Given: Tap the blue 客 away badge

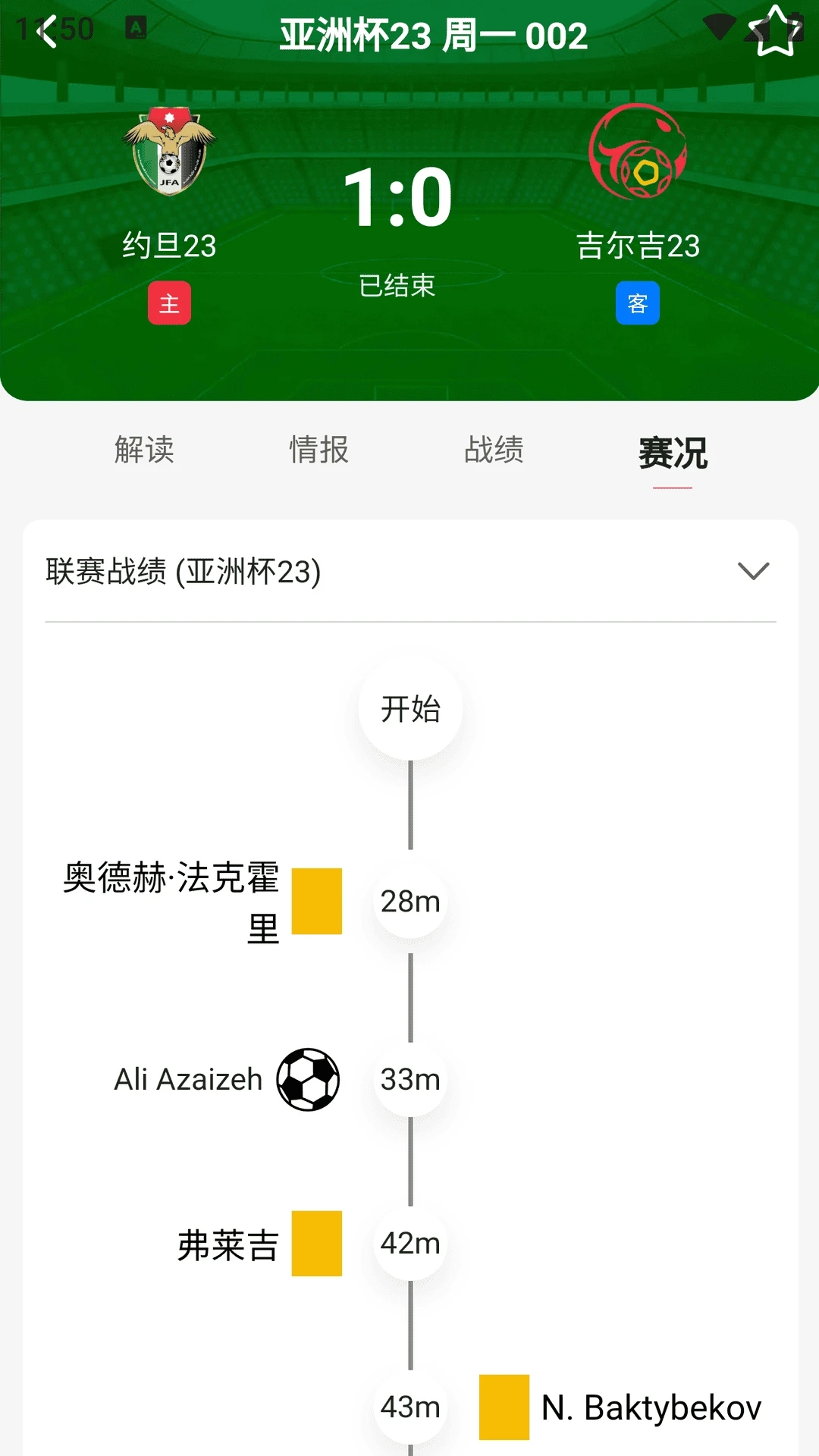Looking at the screenshot, I should (x=638, y=302).
